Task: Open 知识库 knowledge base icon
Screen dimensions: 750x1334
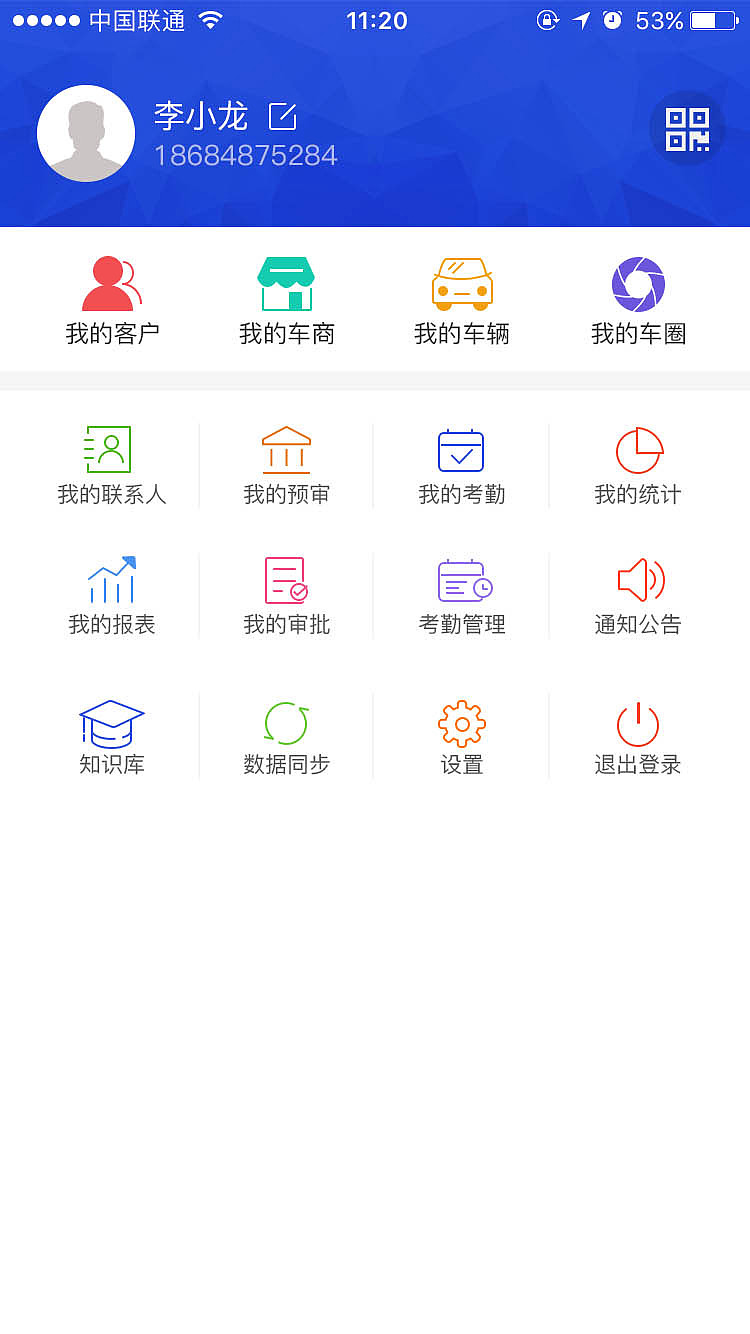Action: (112, 734)
